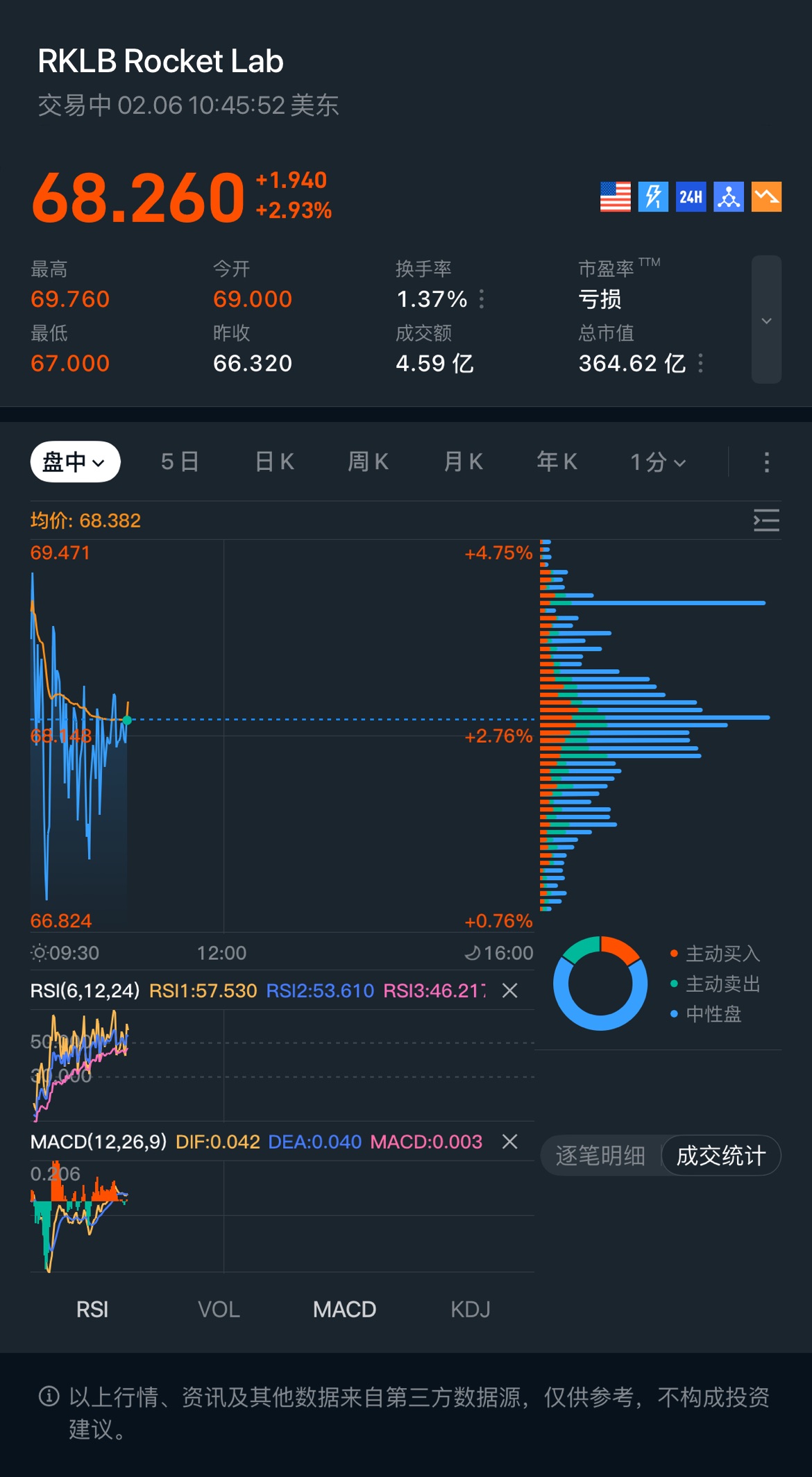This screenshot has width=812, height=1477.
Task: Tap the list toggle icon beside 均价
Action: [x=766, y=520]
